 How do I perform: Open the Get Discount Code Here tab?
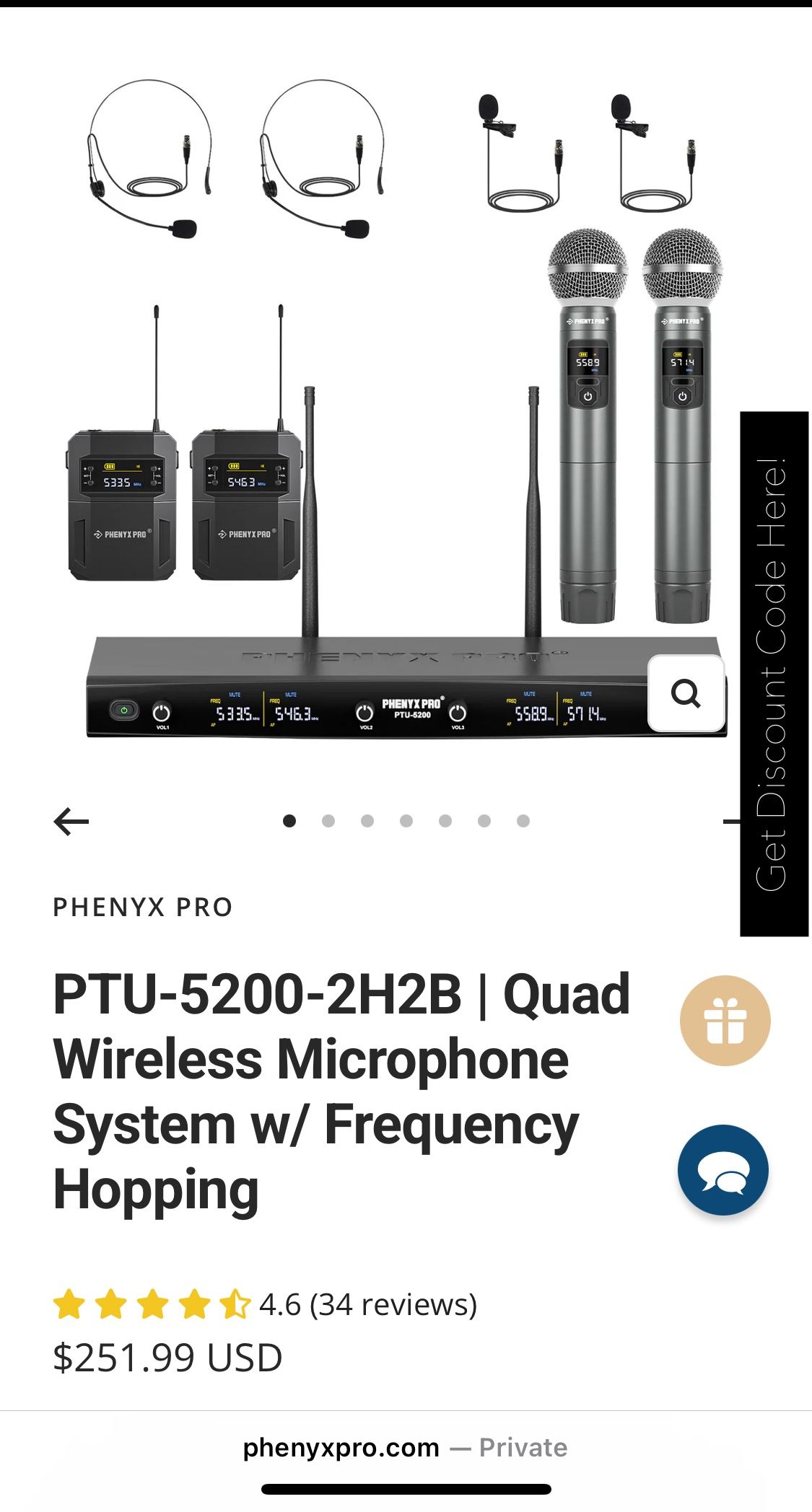tap(773, 674)
